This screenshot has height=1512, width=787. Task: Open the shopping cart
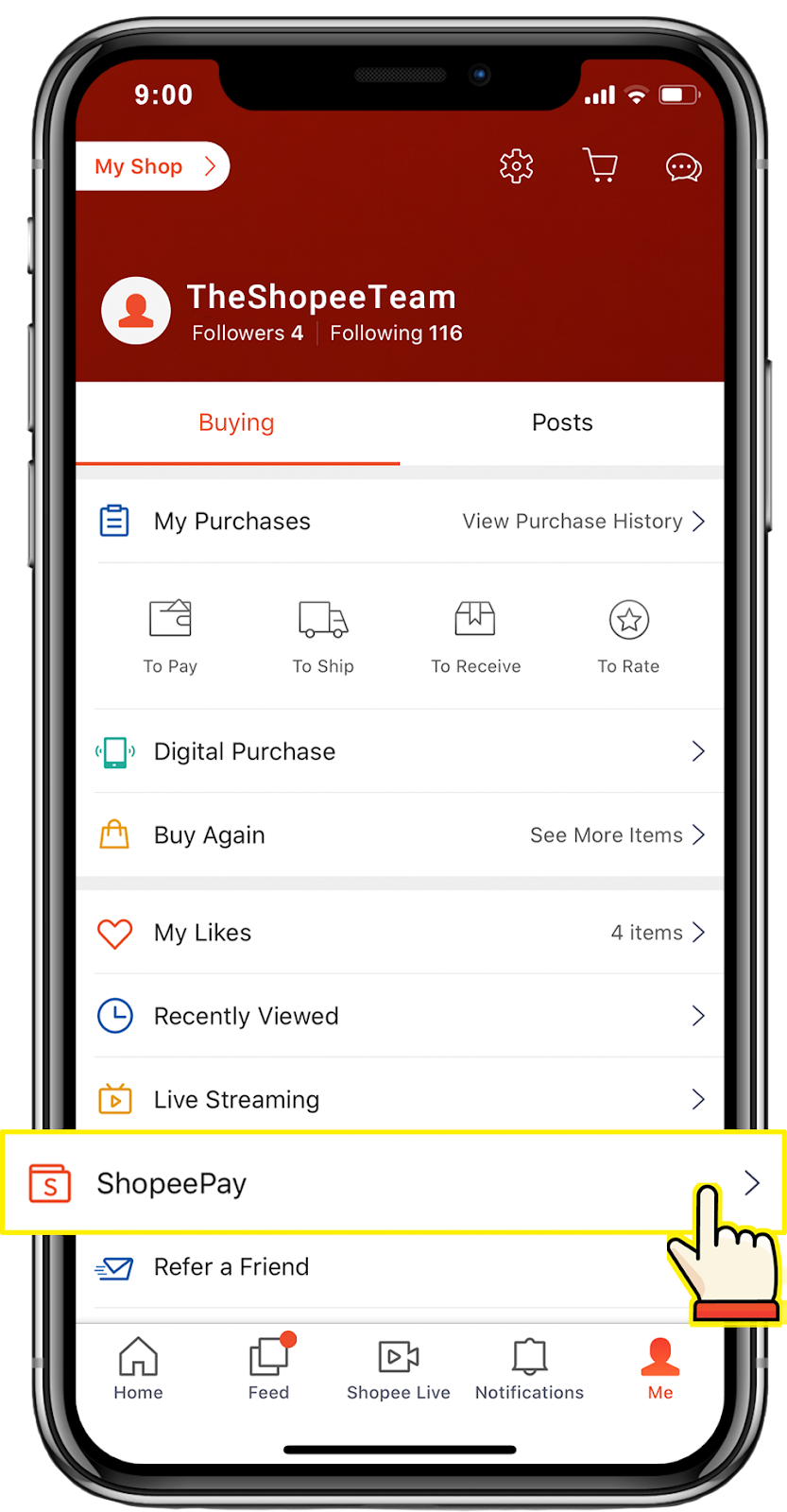point(600,165)
